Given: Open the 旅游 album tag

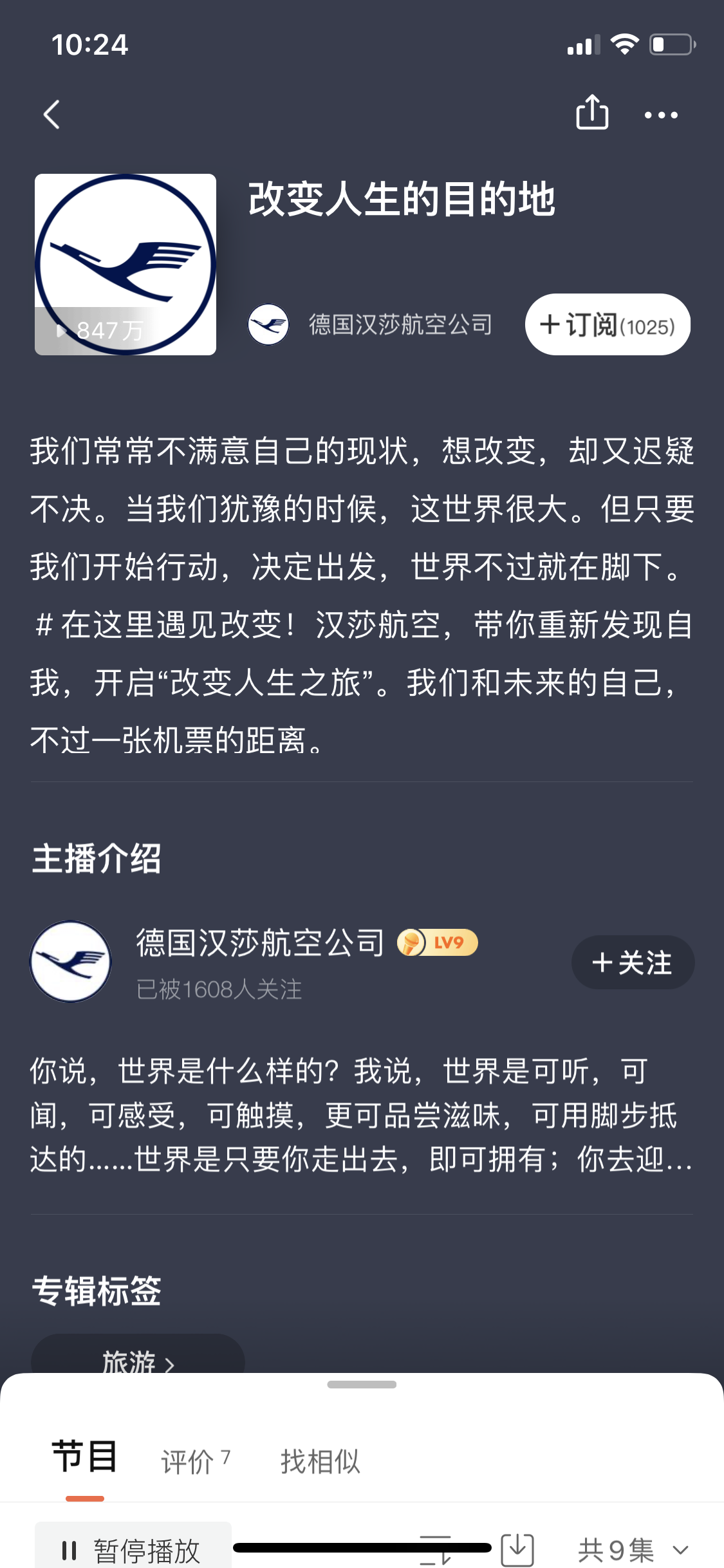Looking at the screenshot, I should click(x=138, y=1359).
